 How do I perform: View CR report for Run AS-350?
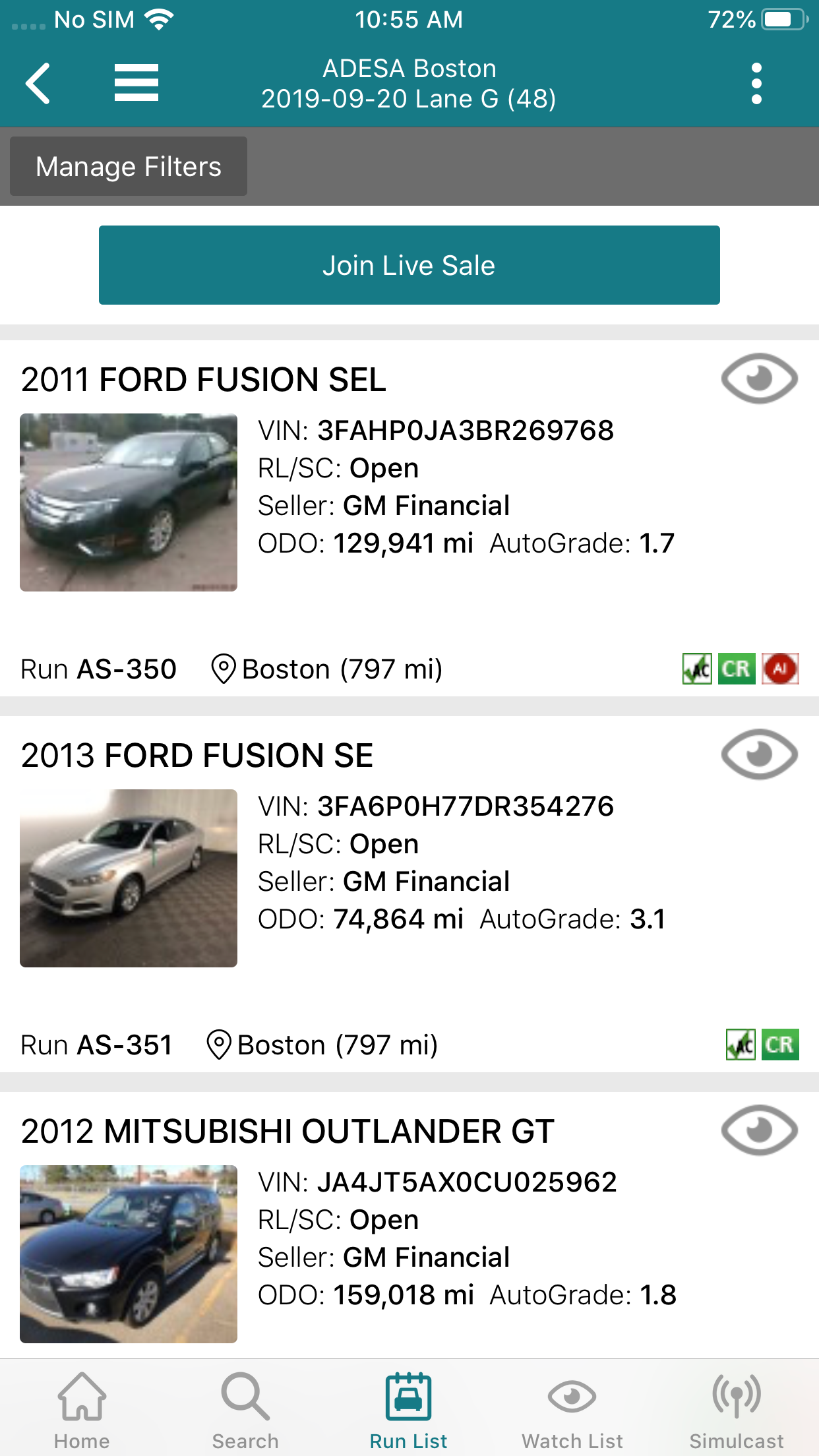pos(737,669)
